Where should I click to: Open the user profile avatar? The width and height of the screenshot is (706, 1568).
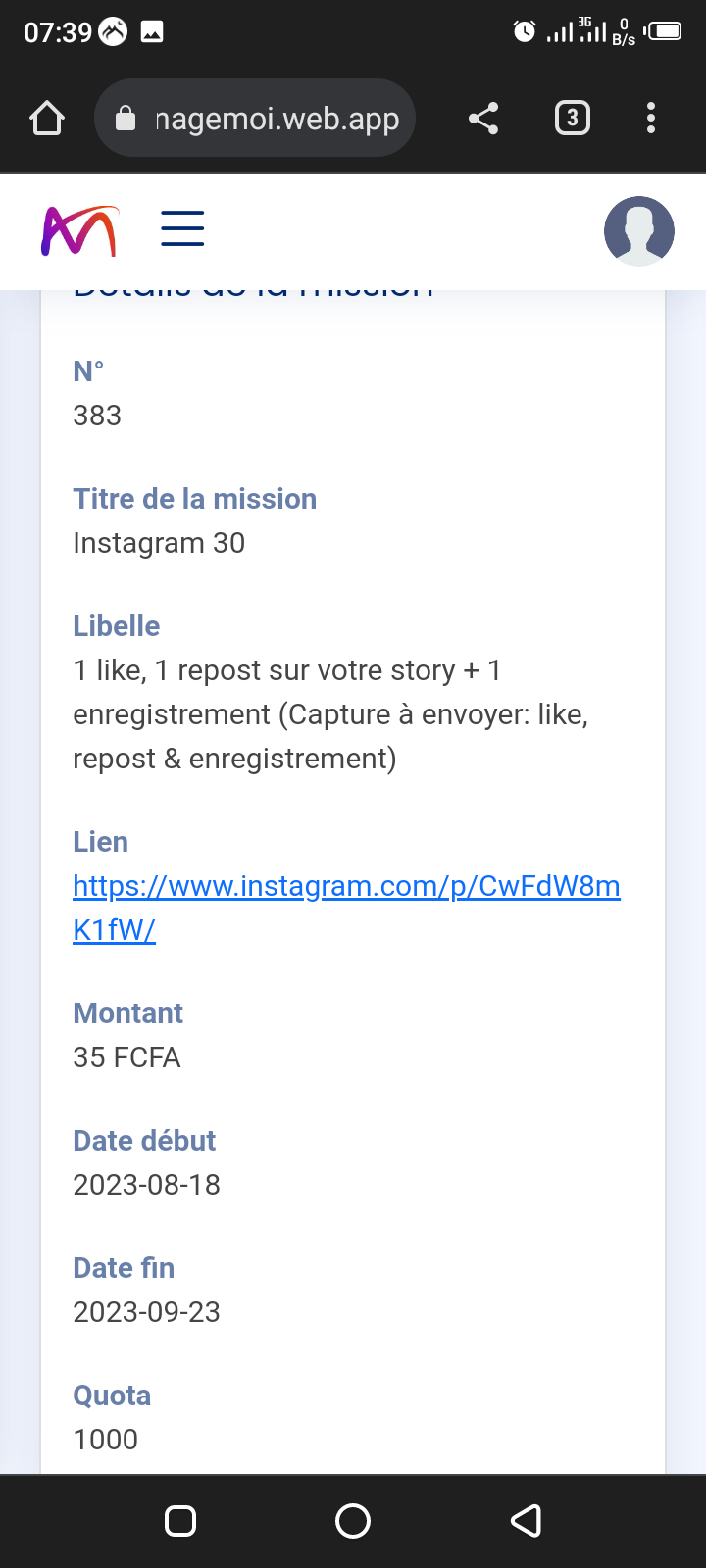click(639, 231)
